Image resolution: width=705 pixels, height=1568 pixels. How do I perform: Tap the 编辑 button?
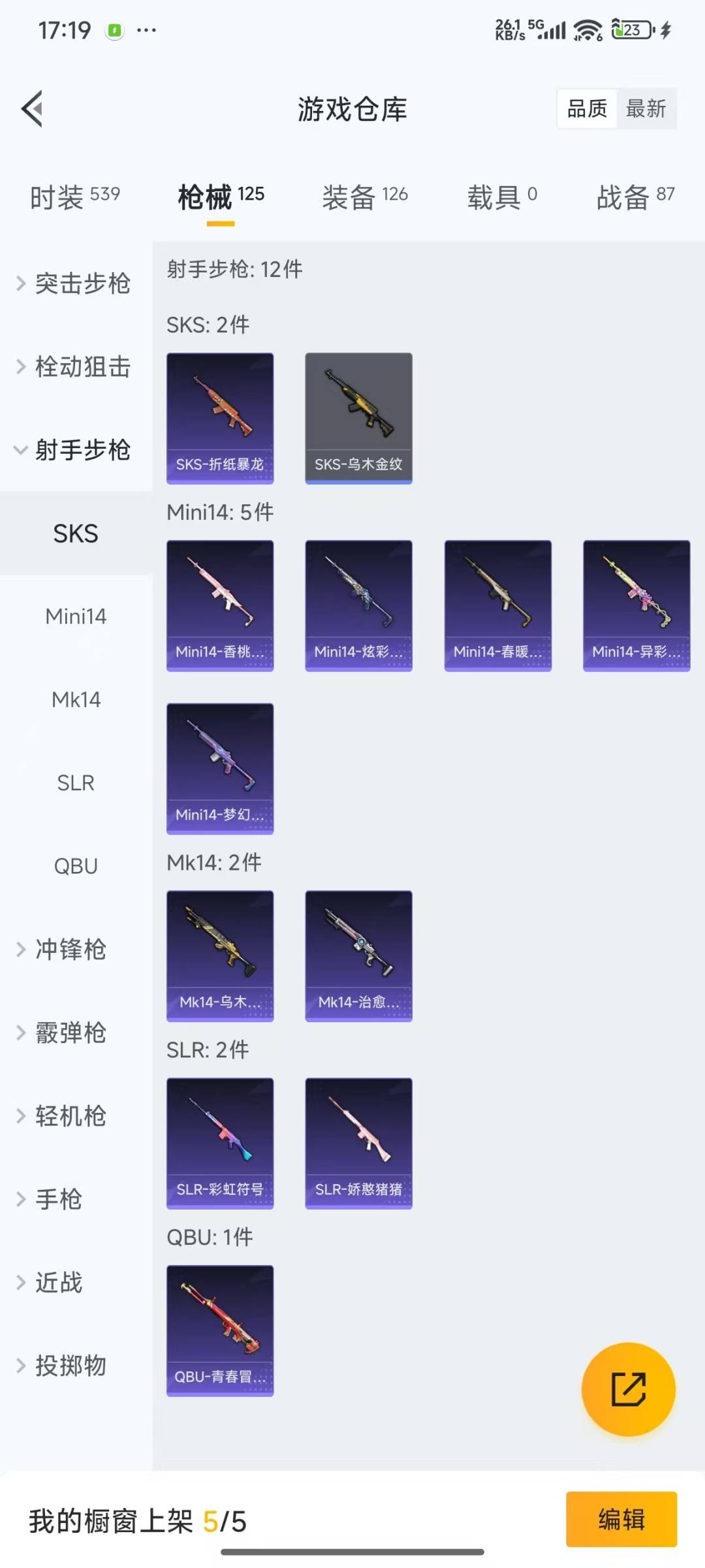(621, 1519)
